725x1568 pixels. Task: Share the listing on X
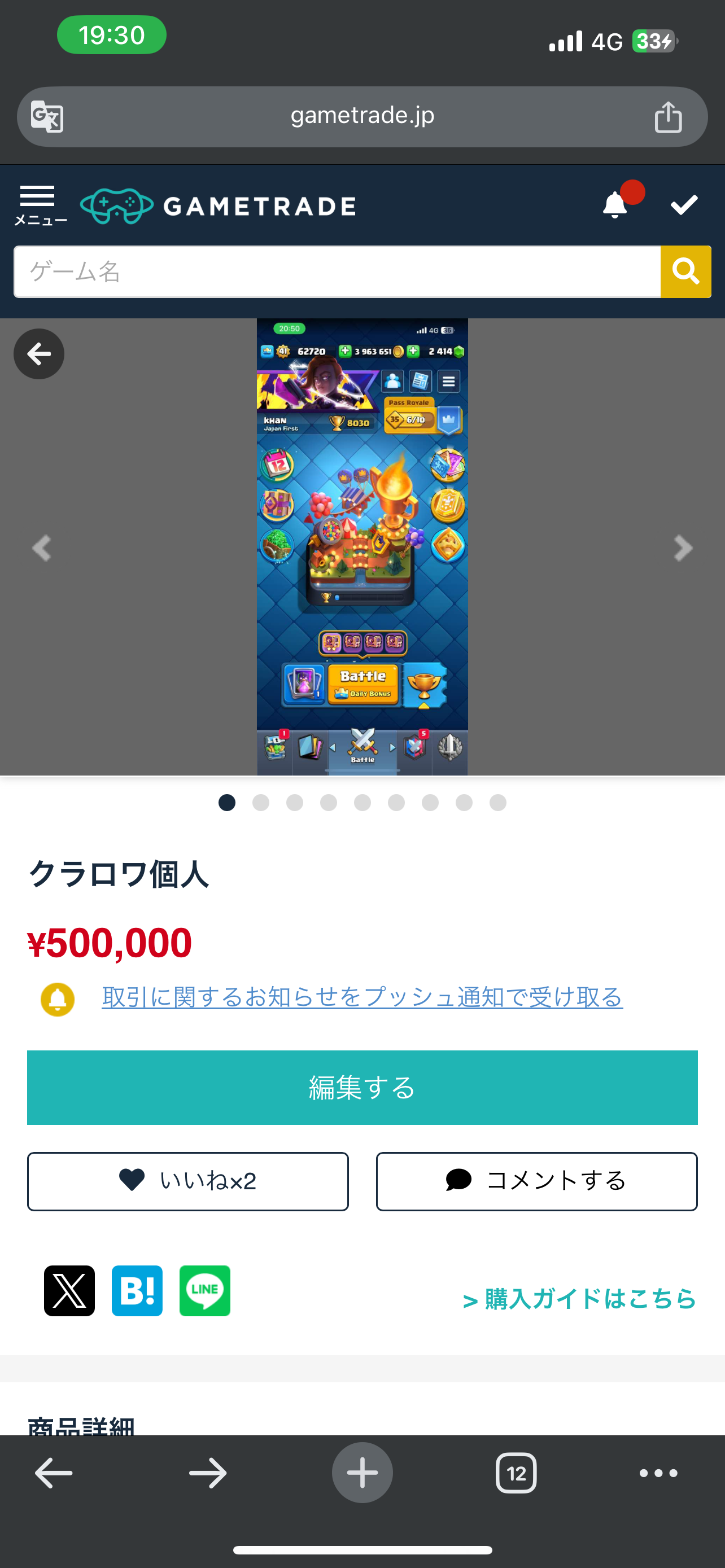pos(69,1291)
